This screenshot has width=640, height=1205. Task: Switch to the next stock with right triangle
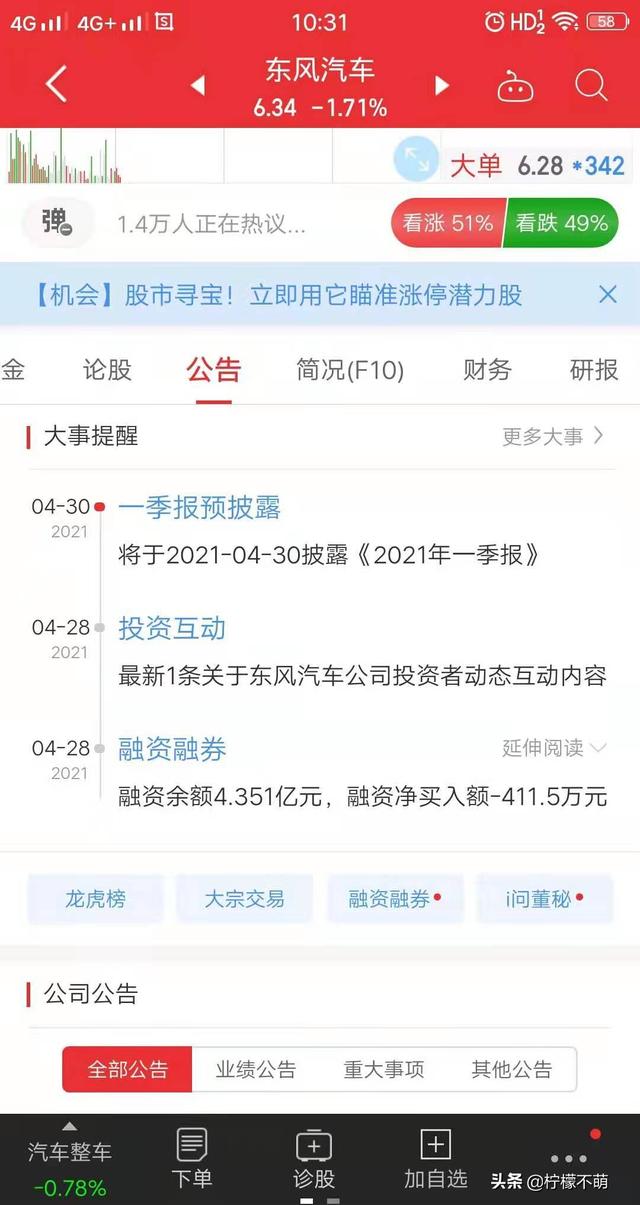click(x=441, y=86)
